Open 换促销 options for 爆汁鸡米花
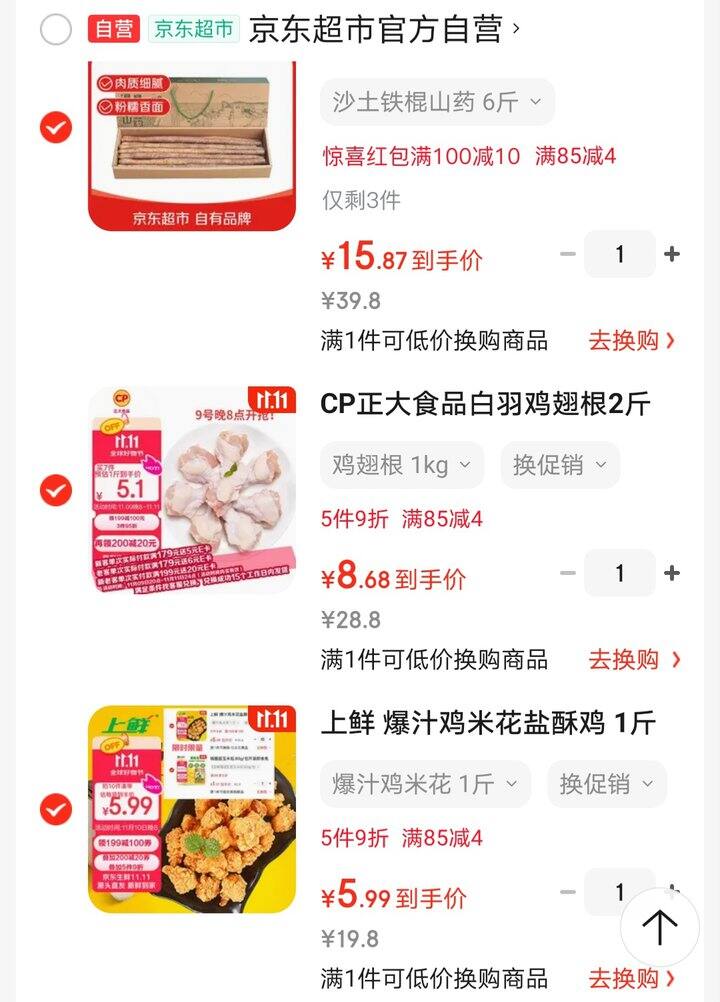 tap(606, 784)
